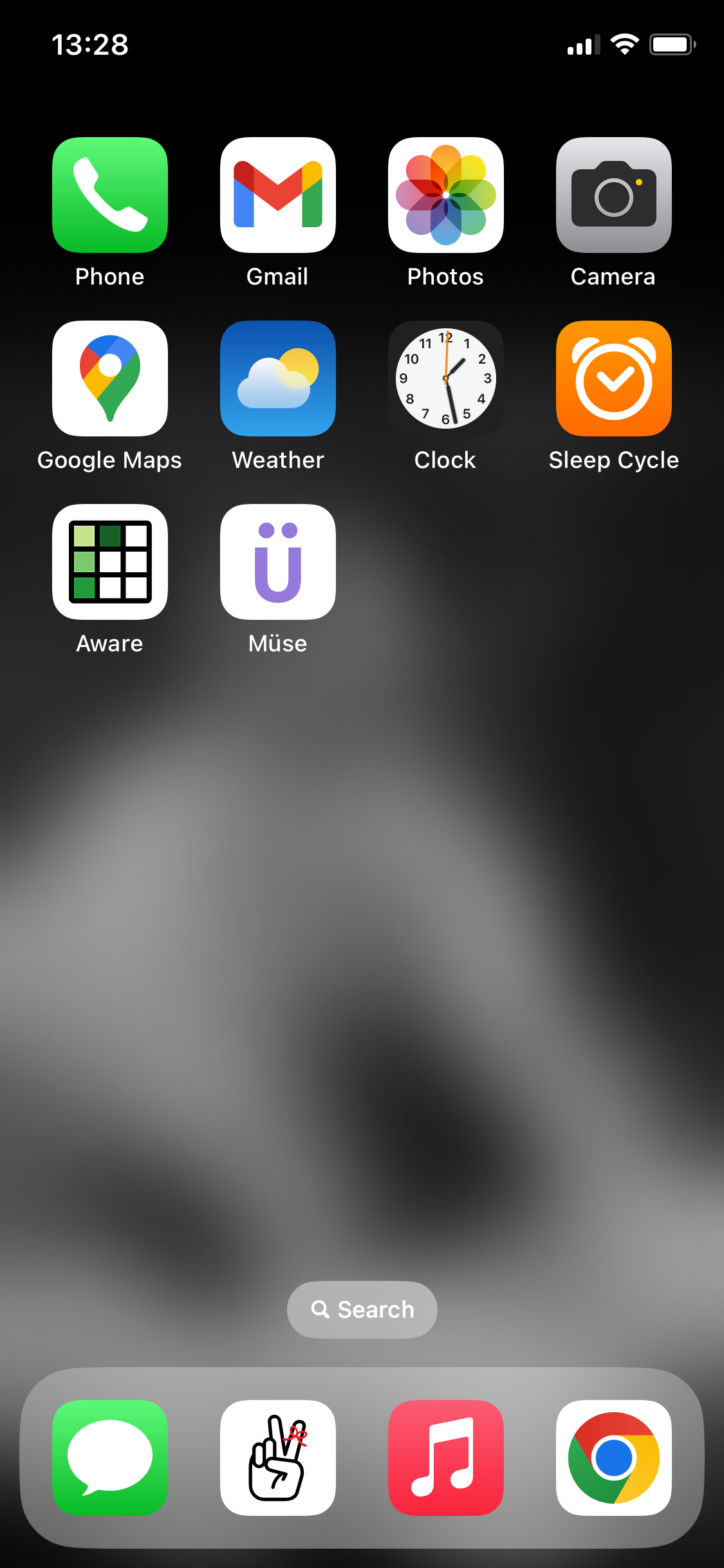Open Chrome browser from the dock
The height and width of the screenshot is (1568, 724).
tap(613, 1458)
